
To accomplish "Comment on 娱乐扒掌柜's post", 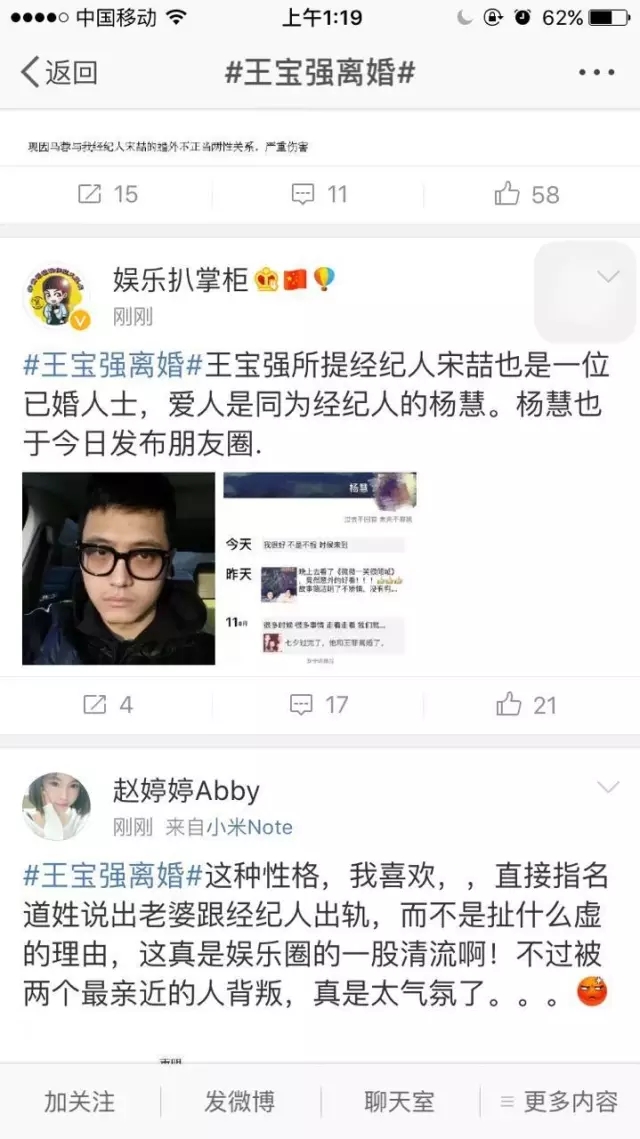I will coord(319,705).
